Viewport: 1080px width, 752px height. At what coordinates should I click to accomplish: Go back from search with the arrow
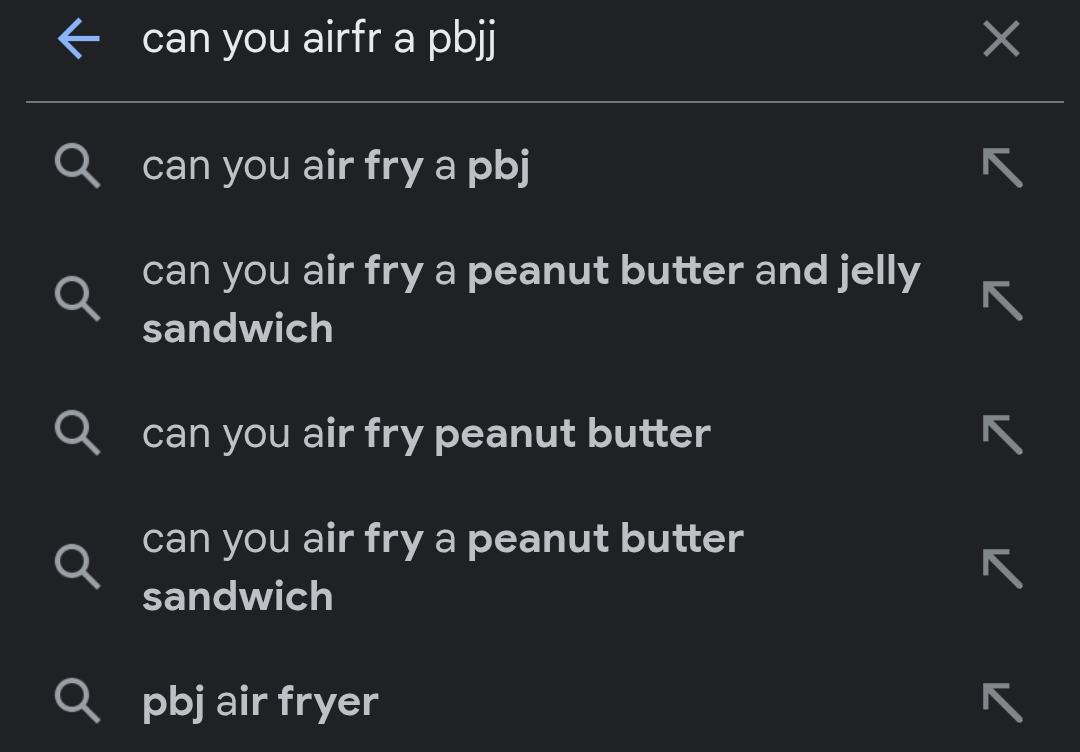(x=78, y=40)
